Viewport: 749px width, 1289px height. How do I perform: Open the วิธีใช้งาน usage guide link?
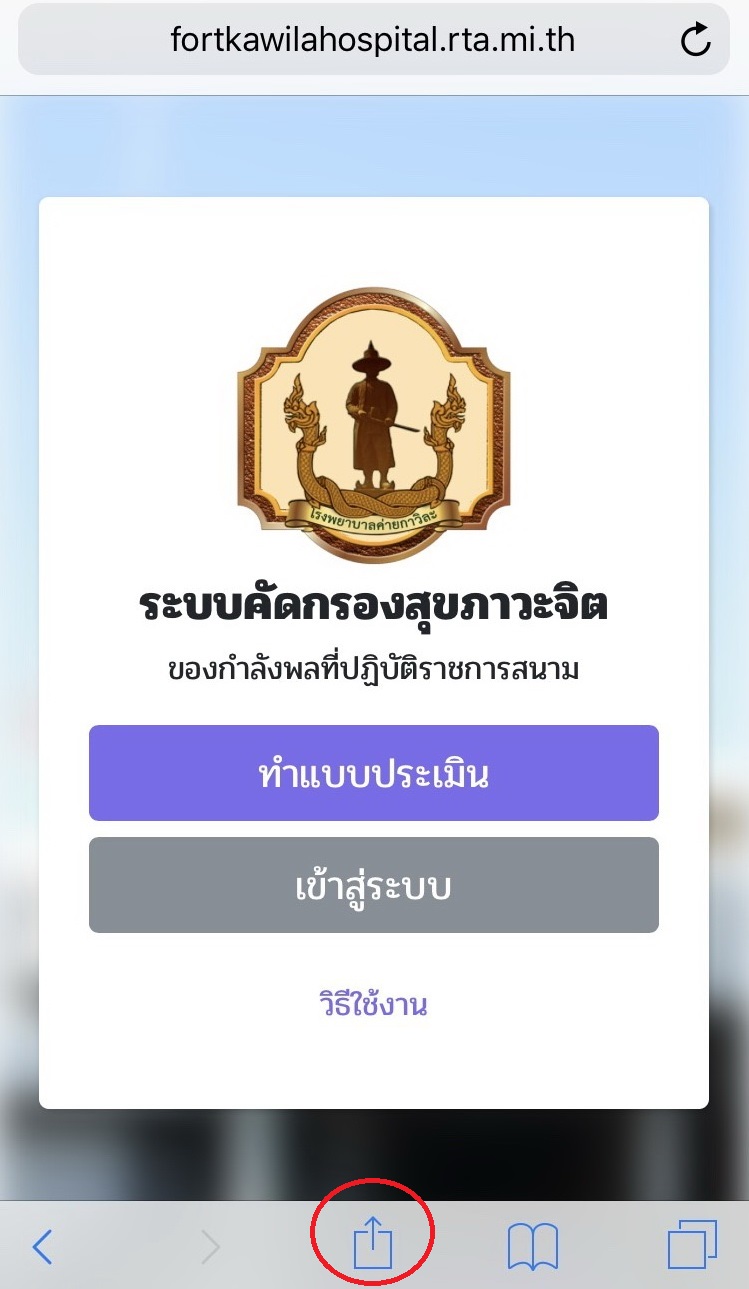point(373,1004)
